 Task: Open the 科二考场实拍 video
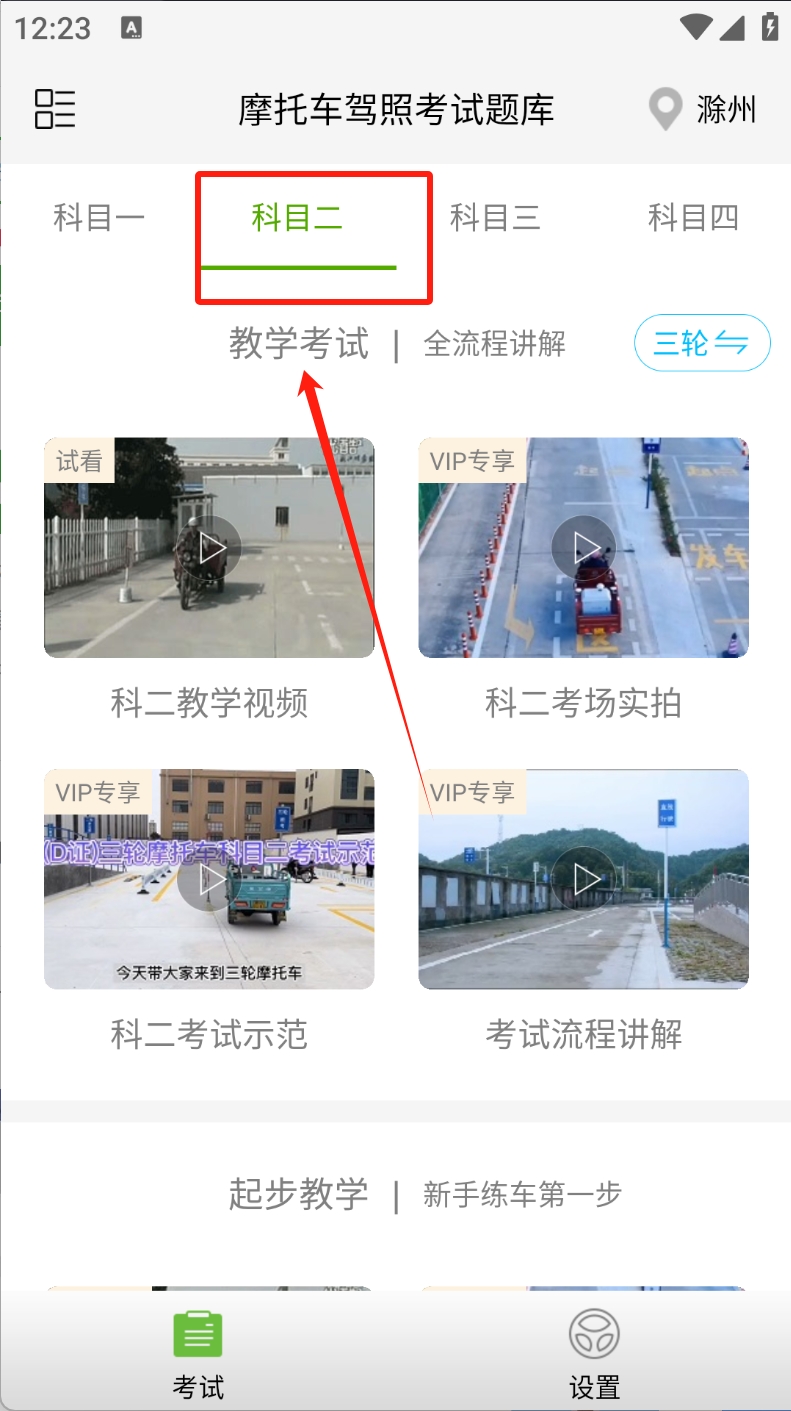coord(583,548)
